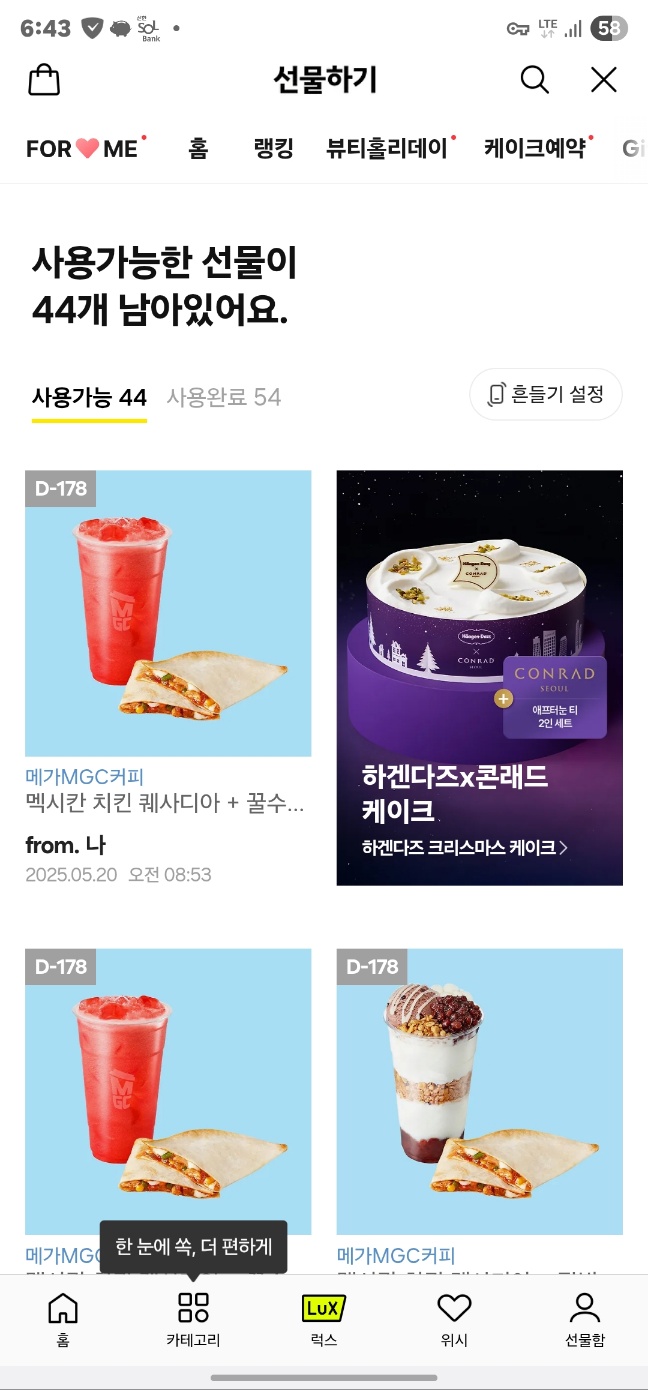The height and width of the screenshot is (1390, 648).
Task: Open the shopping bag icon
Action: point(44,80)
